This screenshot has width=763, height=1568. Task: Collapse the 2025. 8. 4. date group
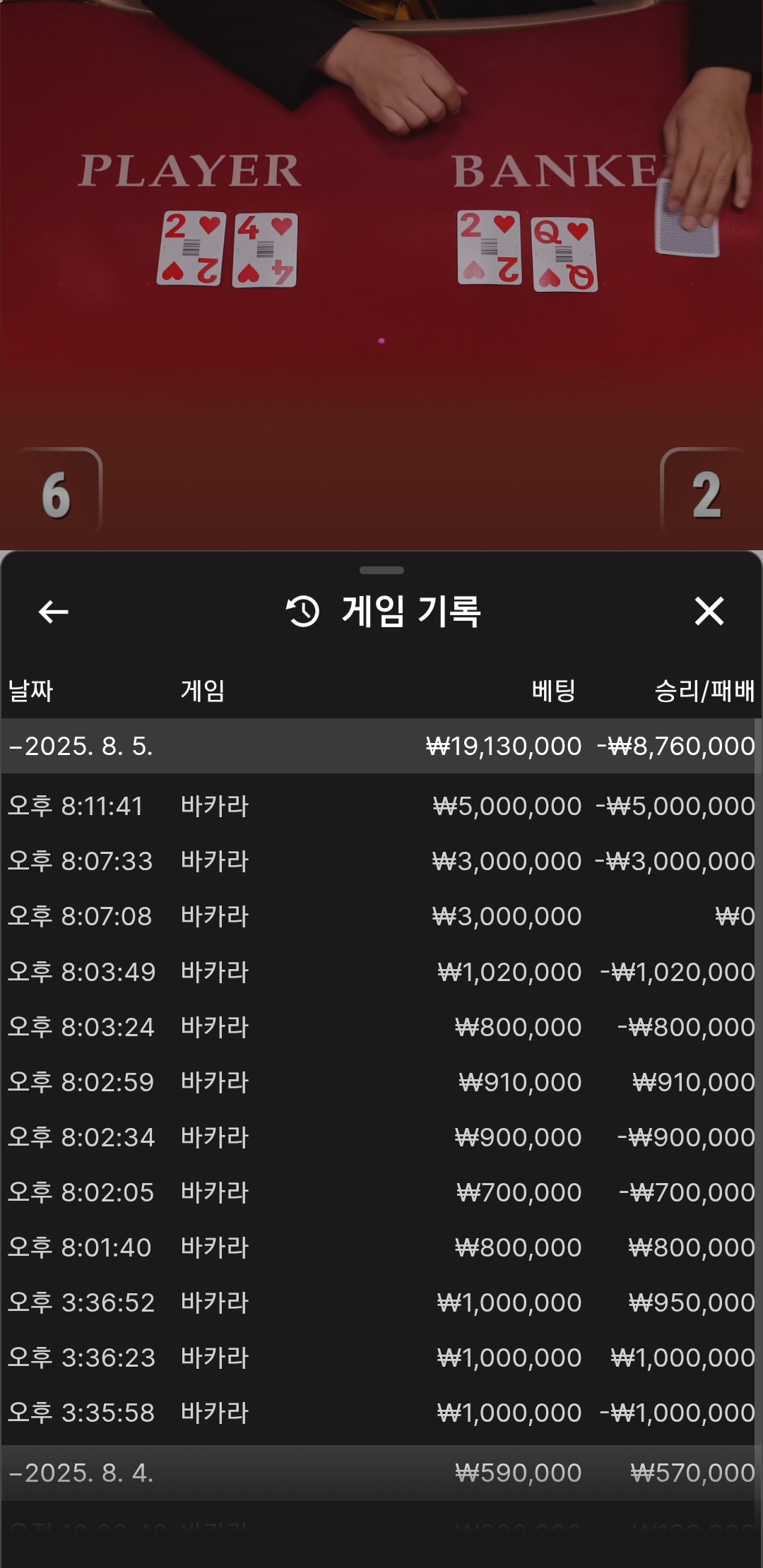click(81, 1473)
